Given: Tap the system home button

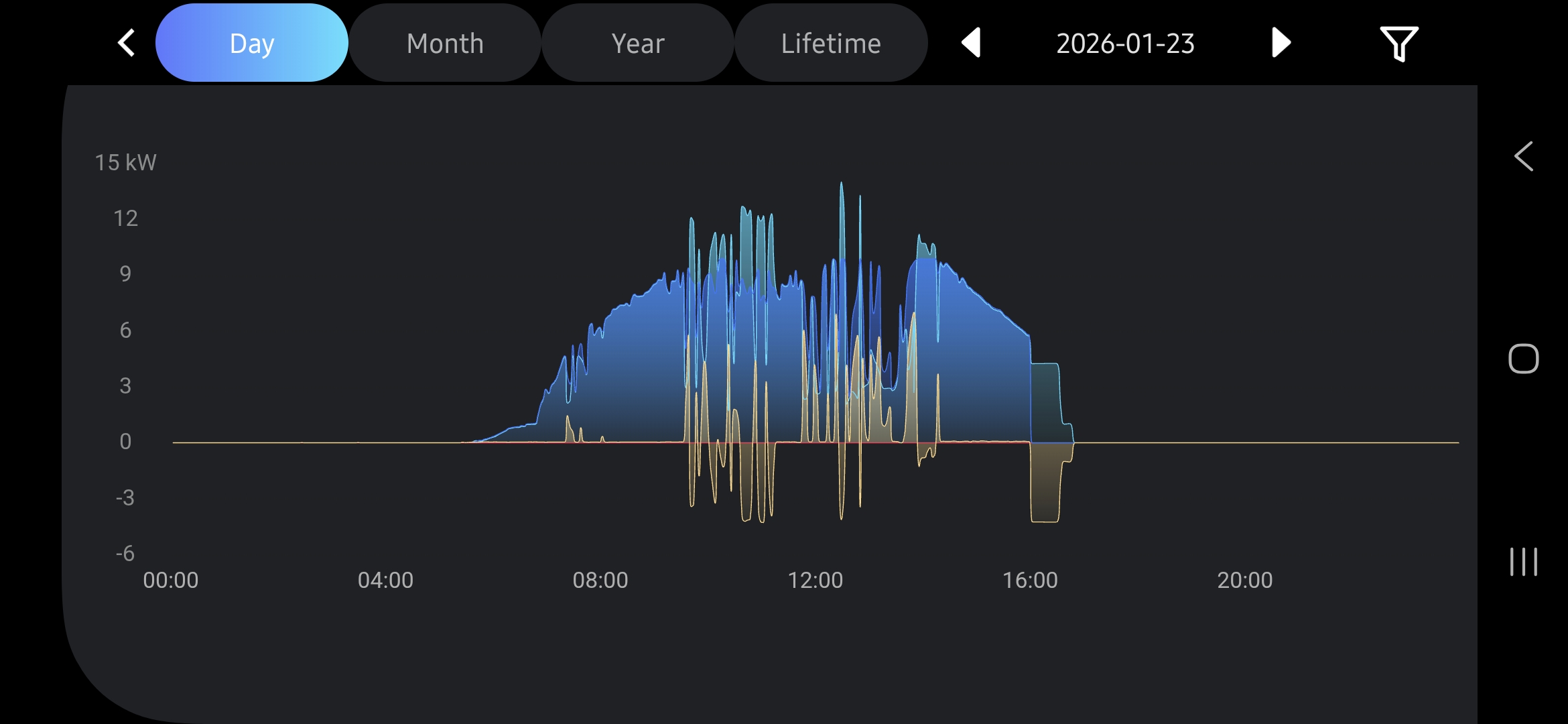Looking at the screenshot, I should [x=1523, y=359].
